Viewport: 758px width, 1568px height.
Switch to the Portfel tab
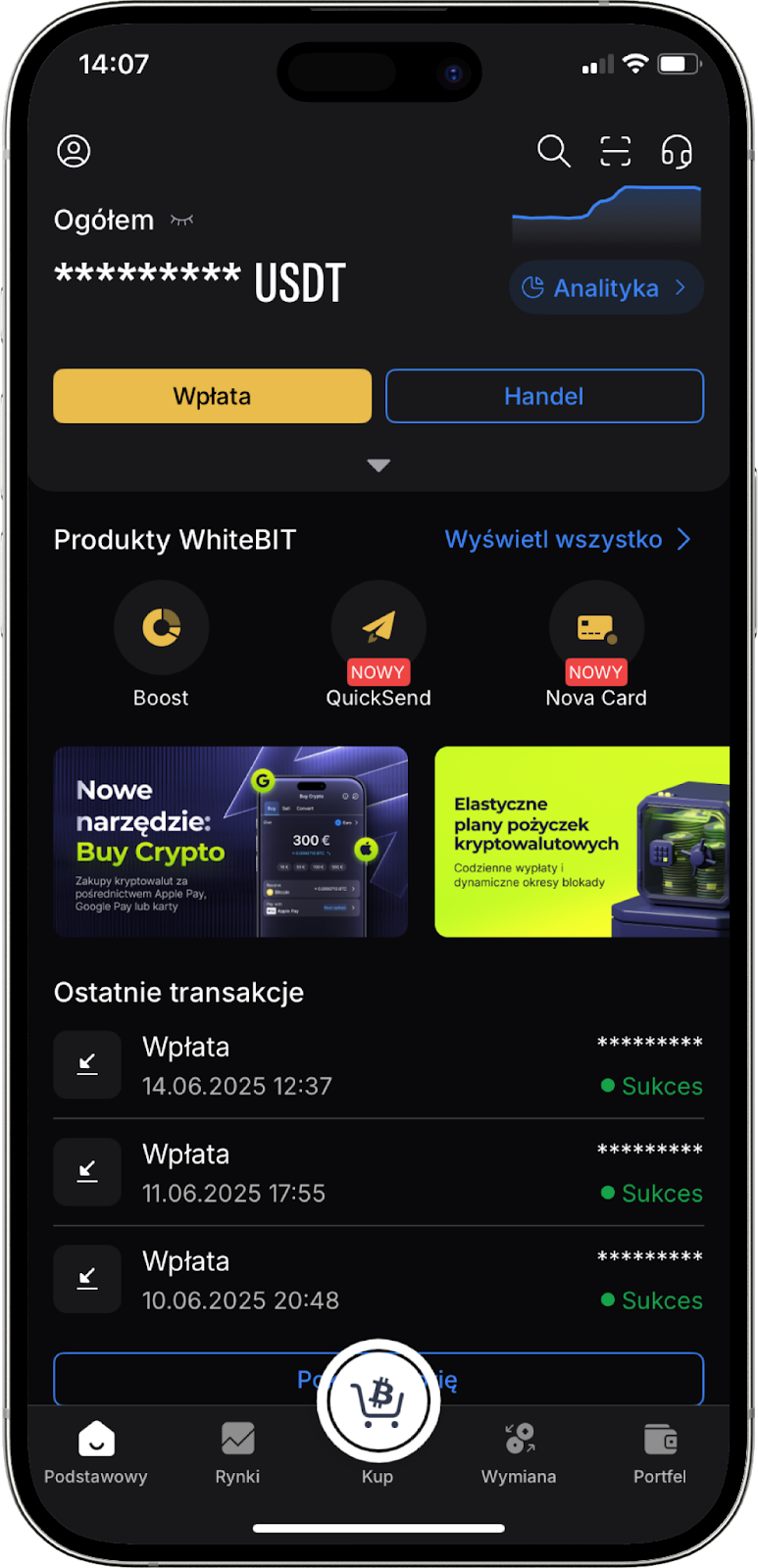[x=660, y=1452]
